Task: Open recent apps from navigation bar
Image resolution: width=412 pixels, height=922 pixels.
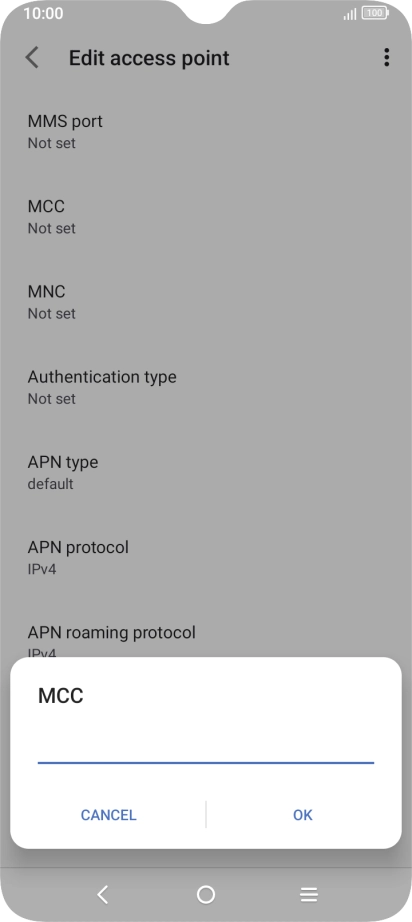Action: (309, 894)
